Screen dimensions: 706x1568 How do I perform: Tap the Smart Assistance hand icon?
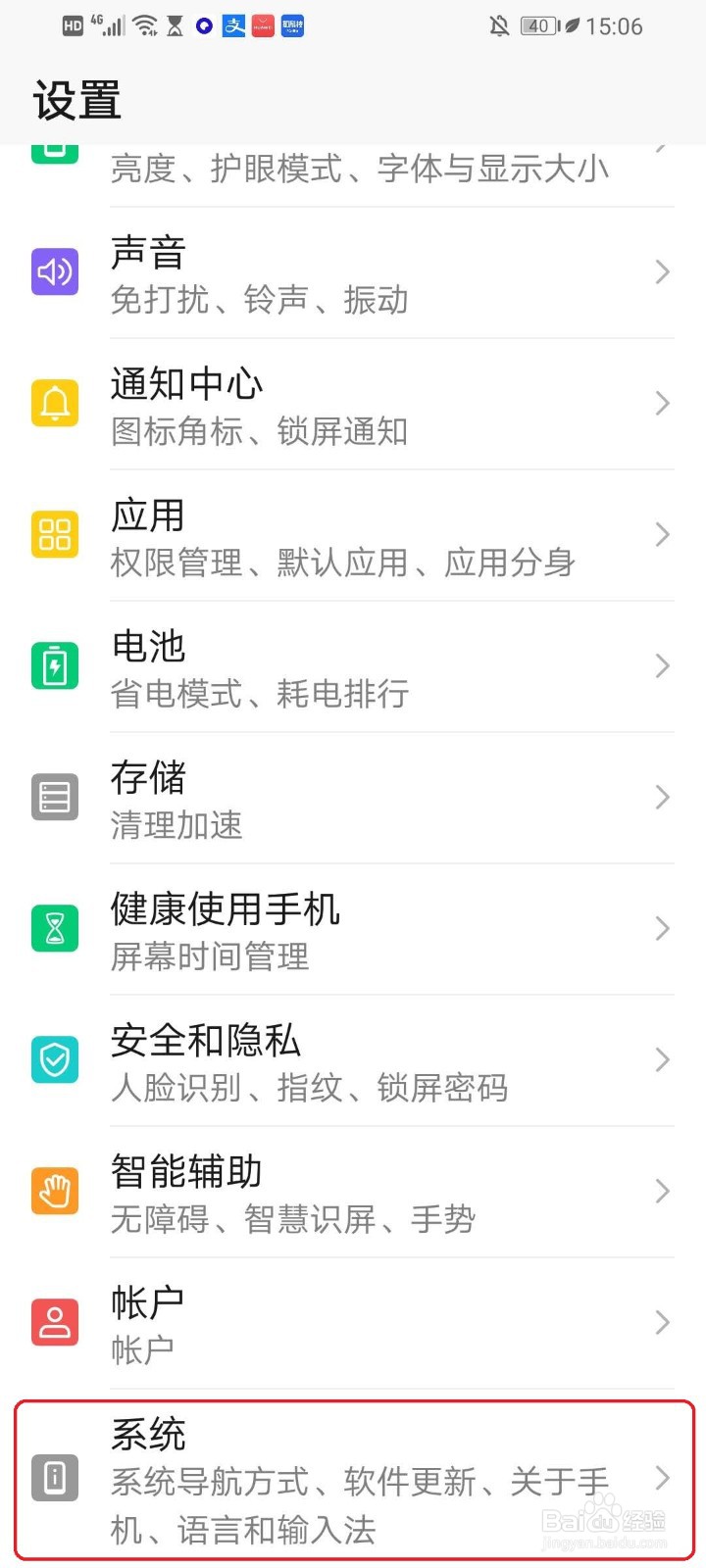tap(55, 1191)
